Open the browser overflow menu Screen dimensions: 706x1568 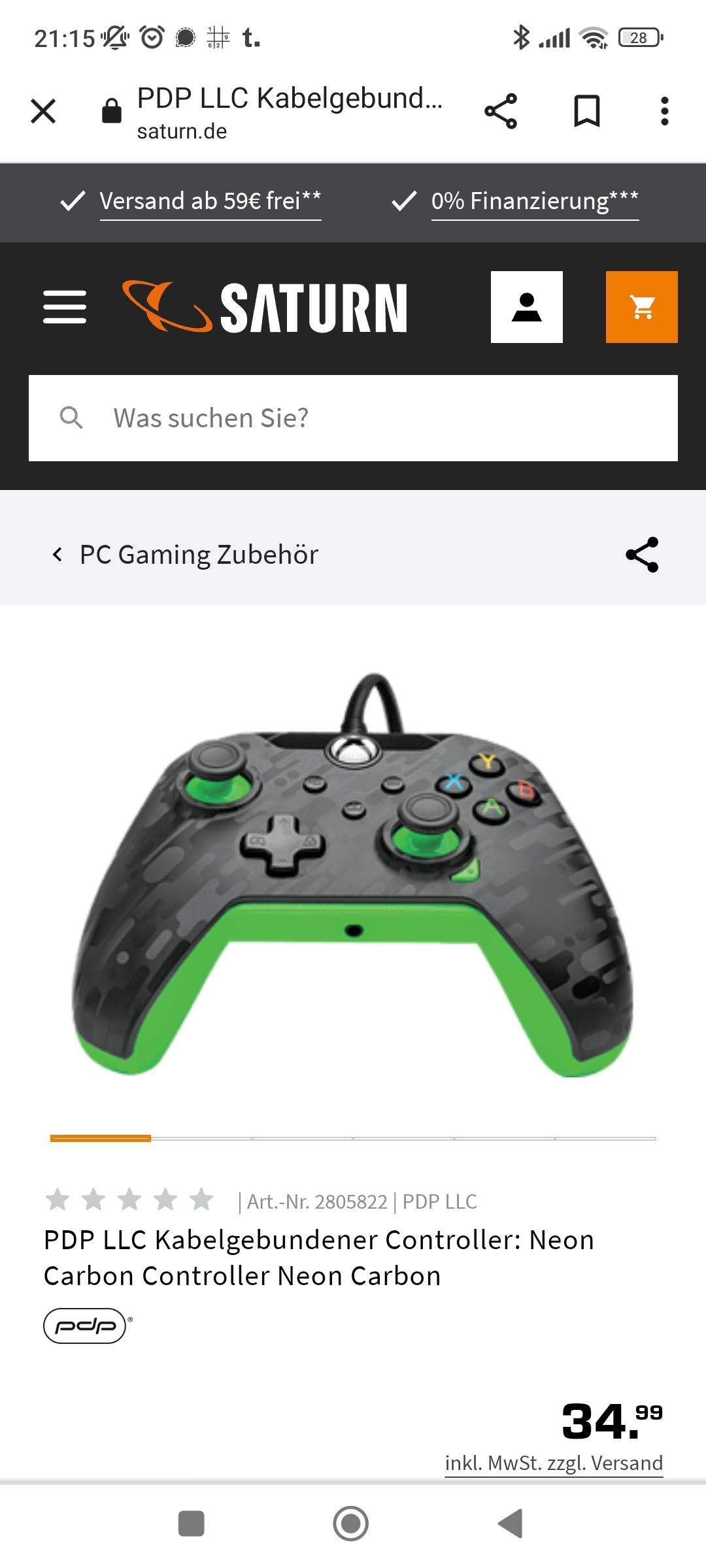pyautogui.click(x=664, y=111)
